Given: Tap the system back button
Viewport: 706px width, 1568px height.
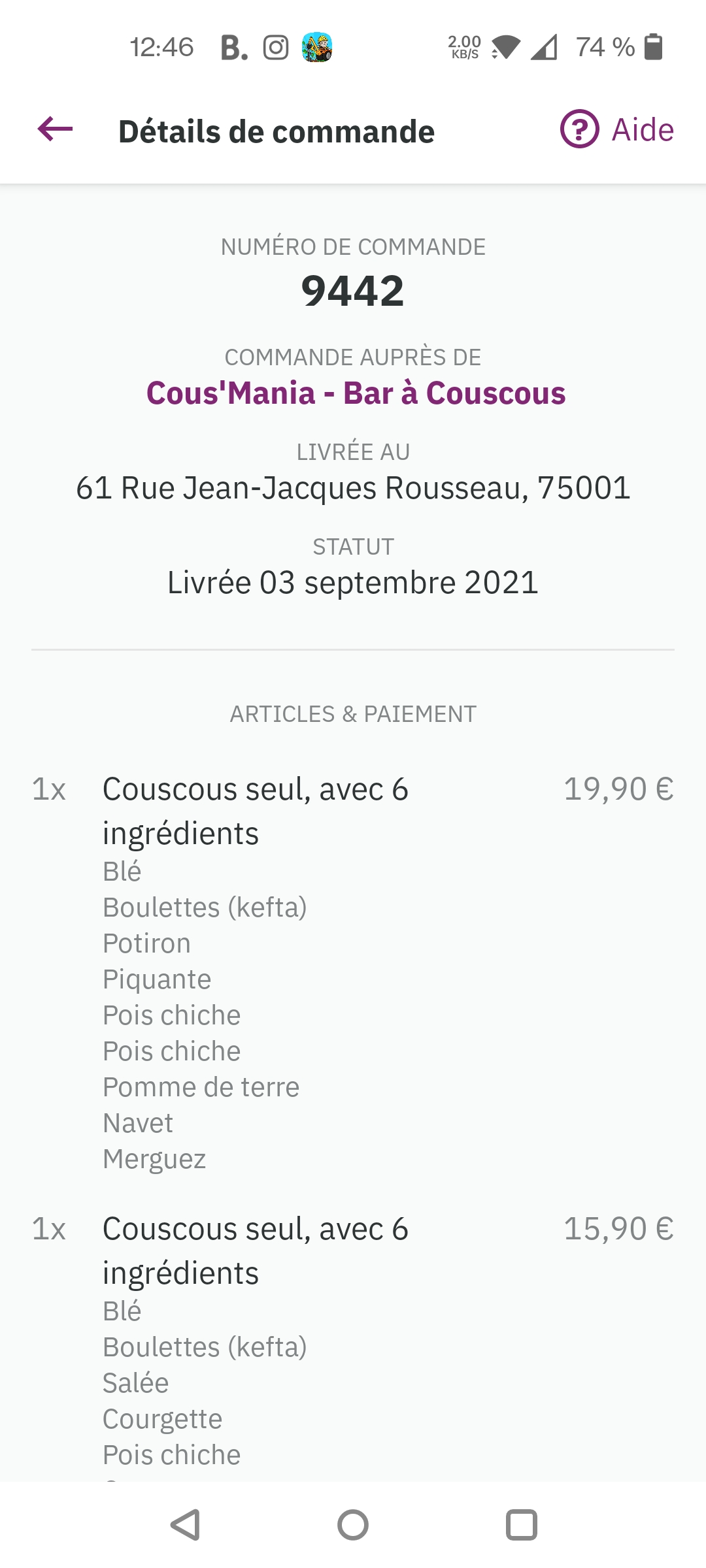Looking at the screenshot, I should 185,1525.
